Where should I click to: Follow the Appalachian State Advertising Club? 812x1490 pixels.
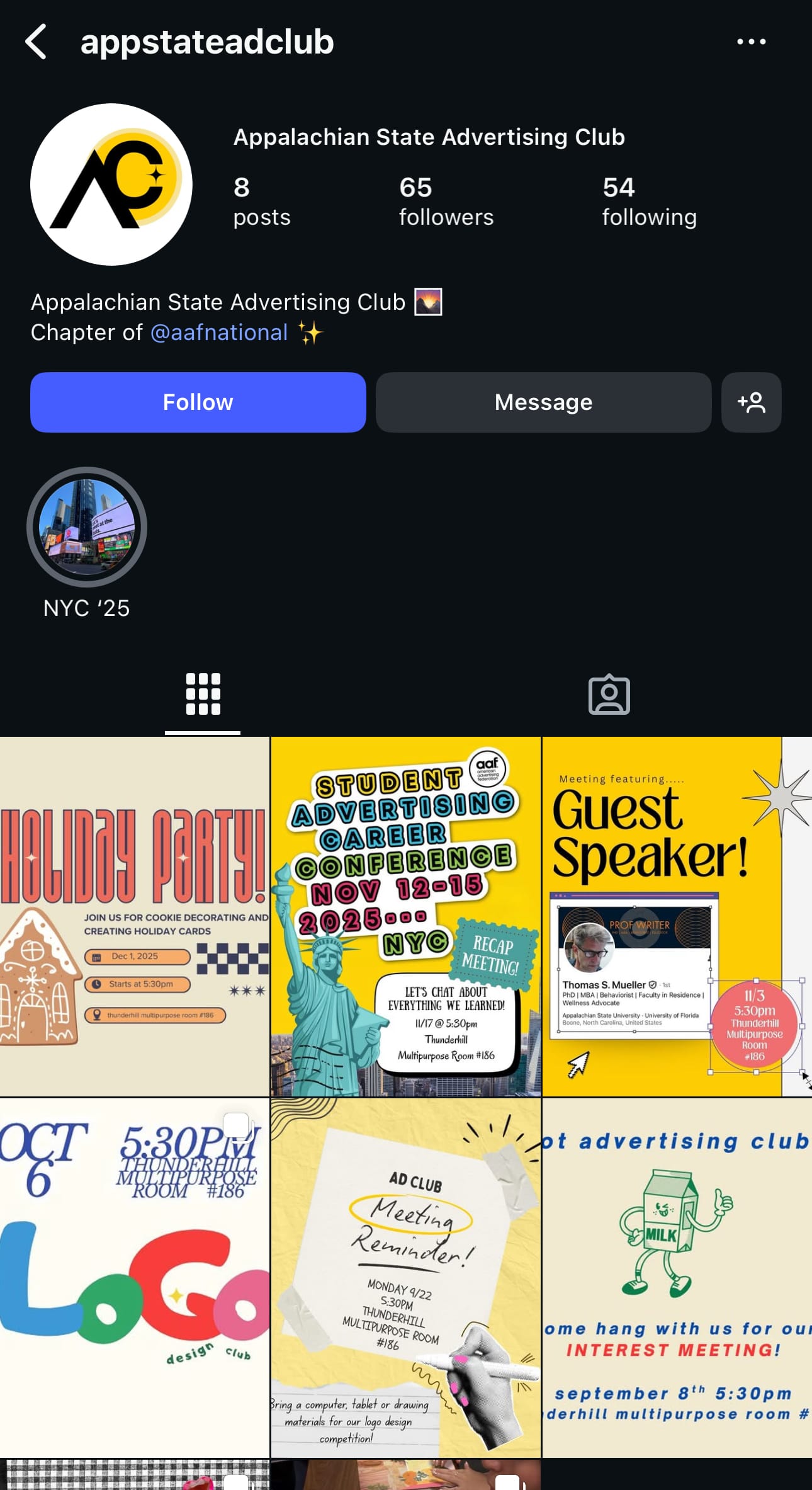[x=198, y=402]
